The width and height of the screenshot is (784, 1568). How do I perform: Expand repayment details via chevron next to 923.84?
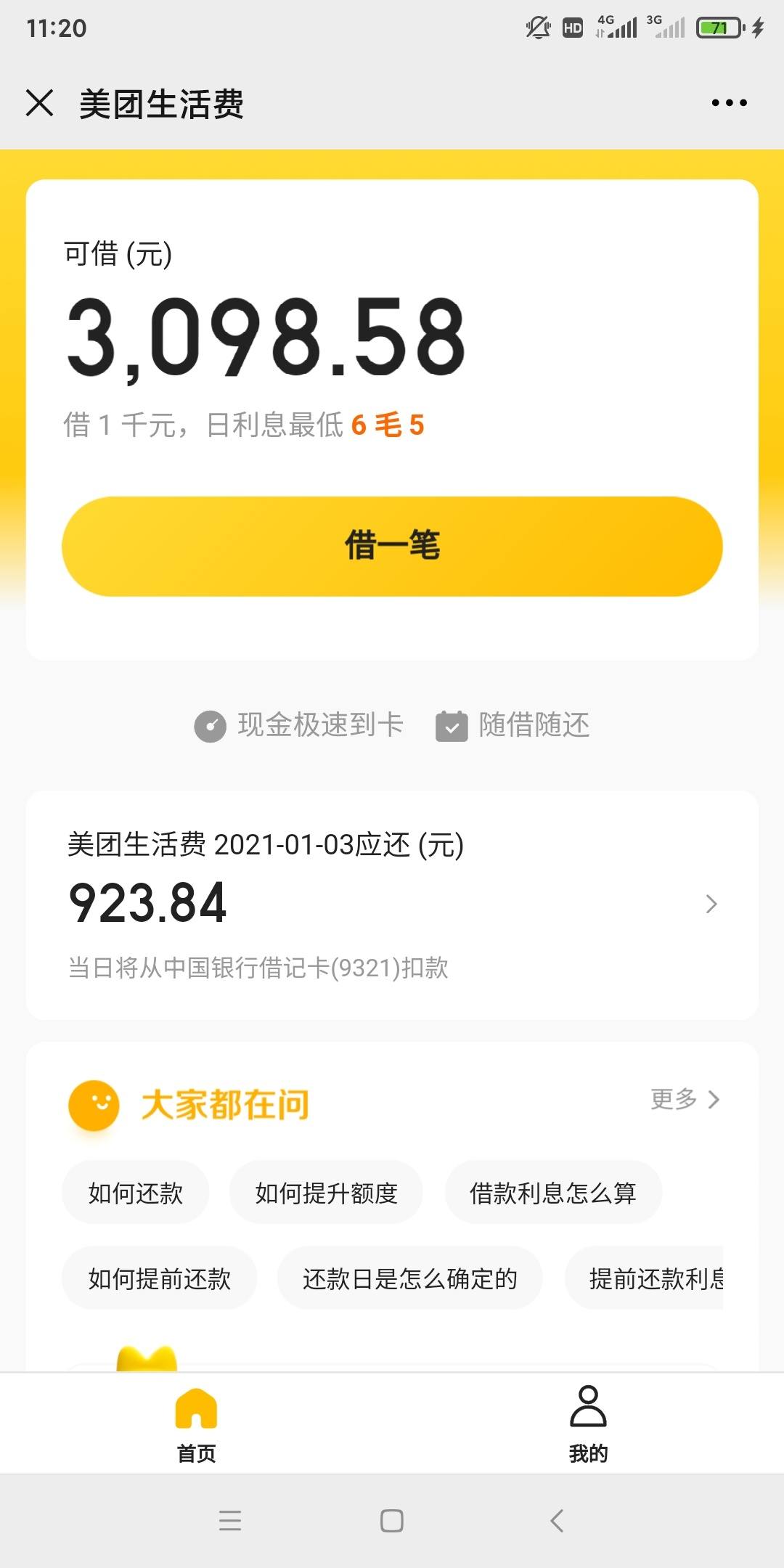click(x=710, y=904)
